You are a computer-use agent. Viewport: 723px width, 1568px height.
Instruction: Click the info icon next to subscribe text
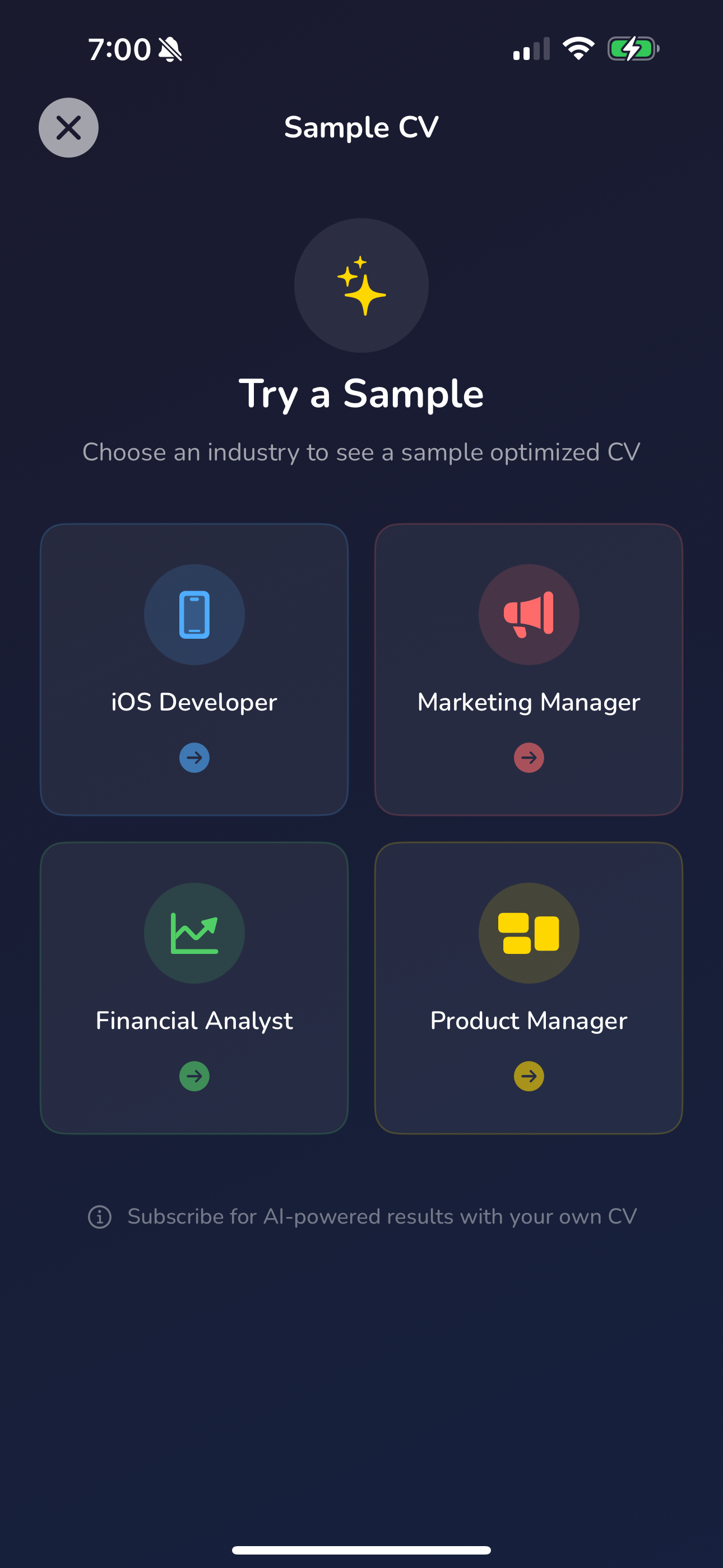100,1216
